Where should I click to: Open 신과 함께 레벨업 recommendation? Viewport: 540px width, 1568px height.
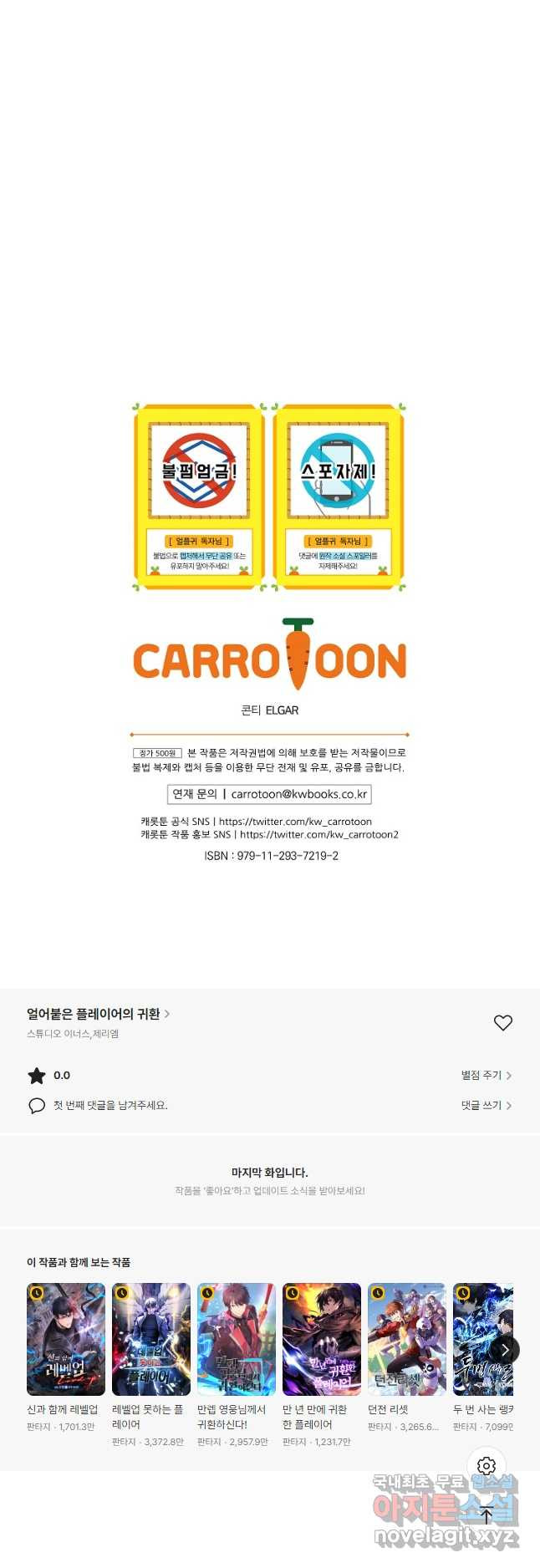[66, 1340]
